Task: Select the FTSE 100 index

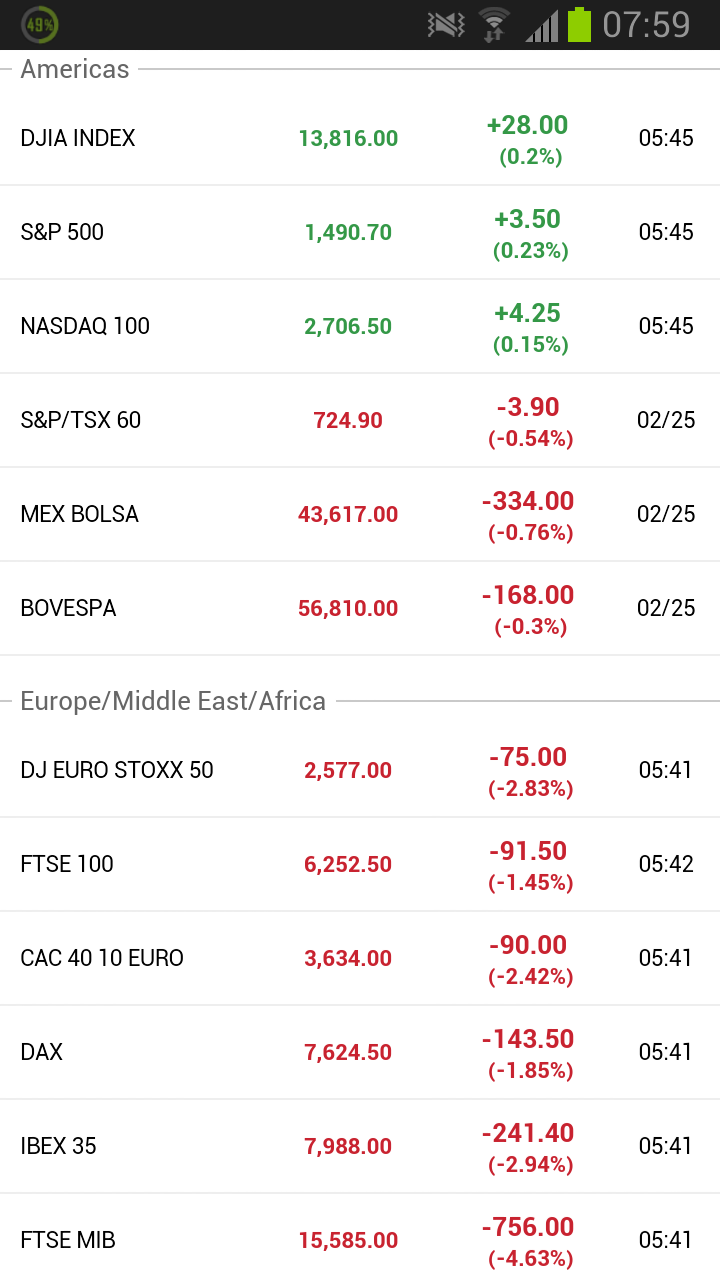Action: [x=360, y=864]
